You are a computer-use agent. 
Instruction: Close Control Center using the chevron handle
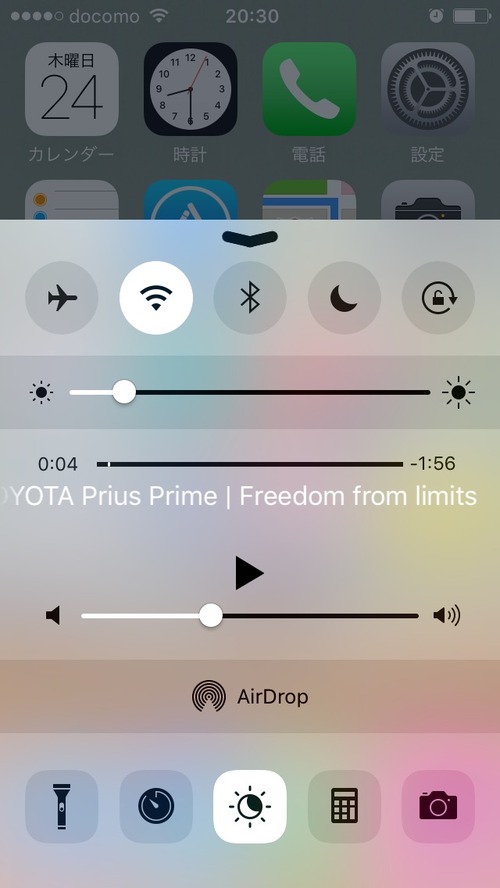pyautogui.click(x=250, y=238)
